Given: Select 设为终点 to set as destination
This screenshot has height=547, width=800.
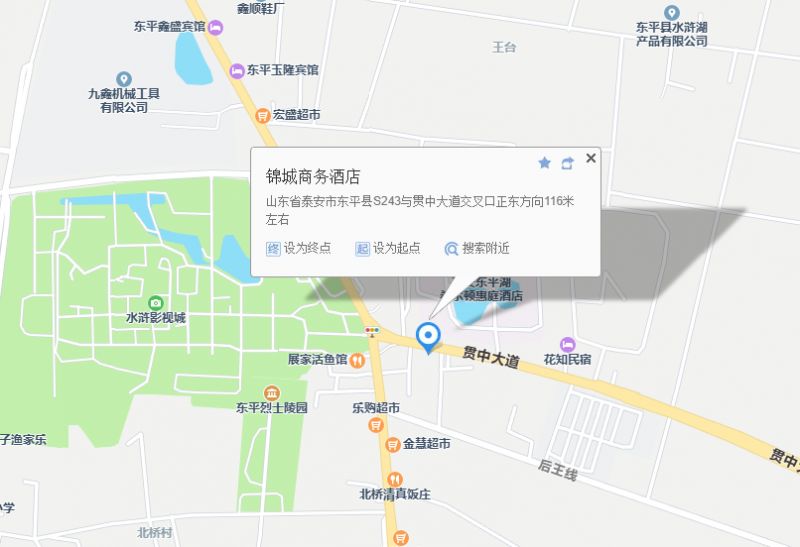Looking at the screenshot, I should [299, 248].
